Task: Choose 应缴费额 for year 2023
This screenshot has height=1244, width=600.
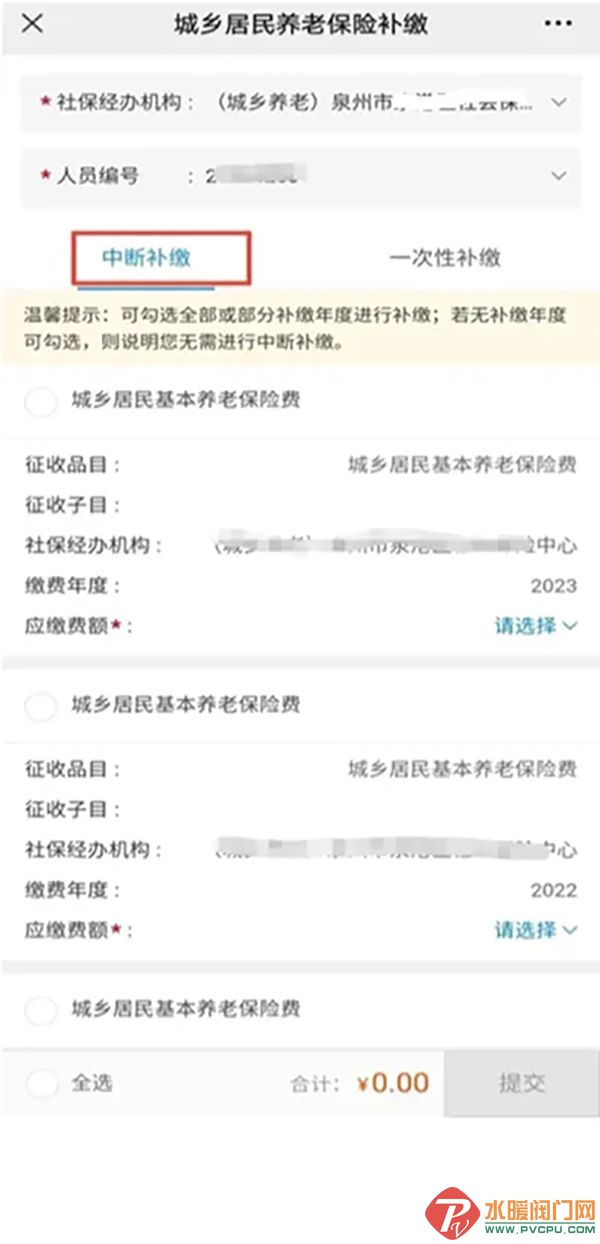Action: tap(536, 626)
